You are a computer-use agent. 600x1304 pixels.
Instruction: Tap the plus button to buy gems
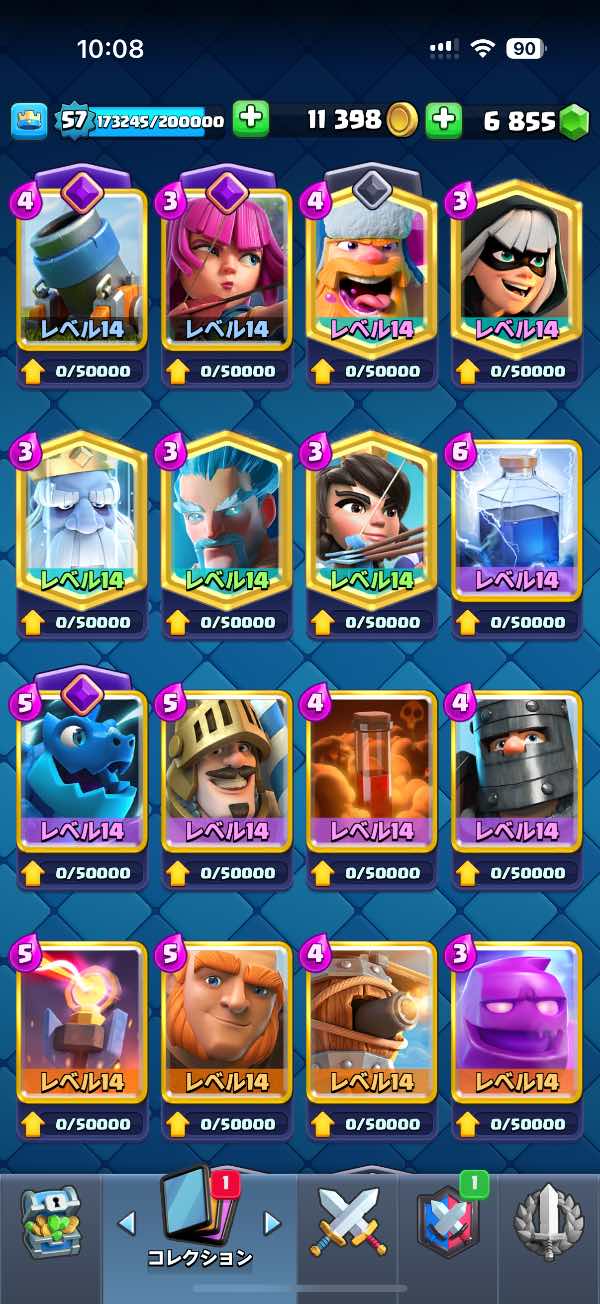(x=443, y=120)
